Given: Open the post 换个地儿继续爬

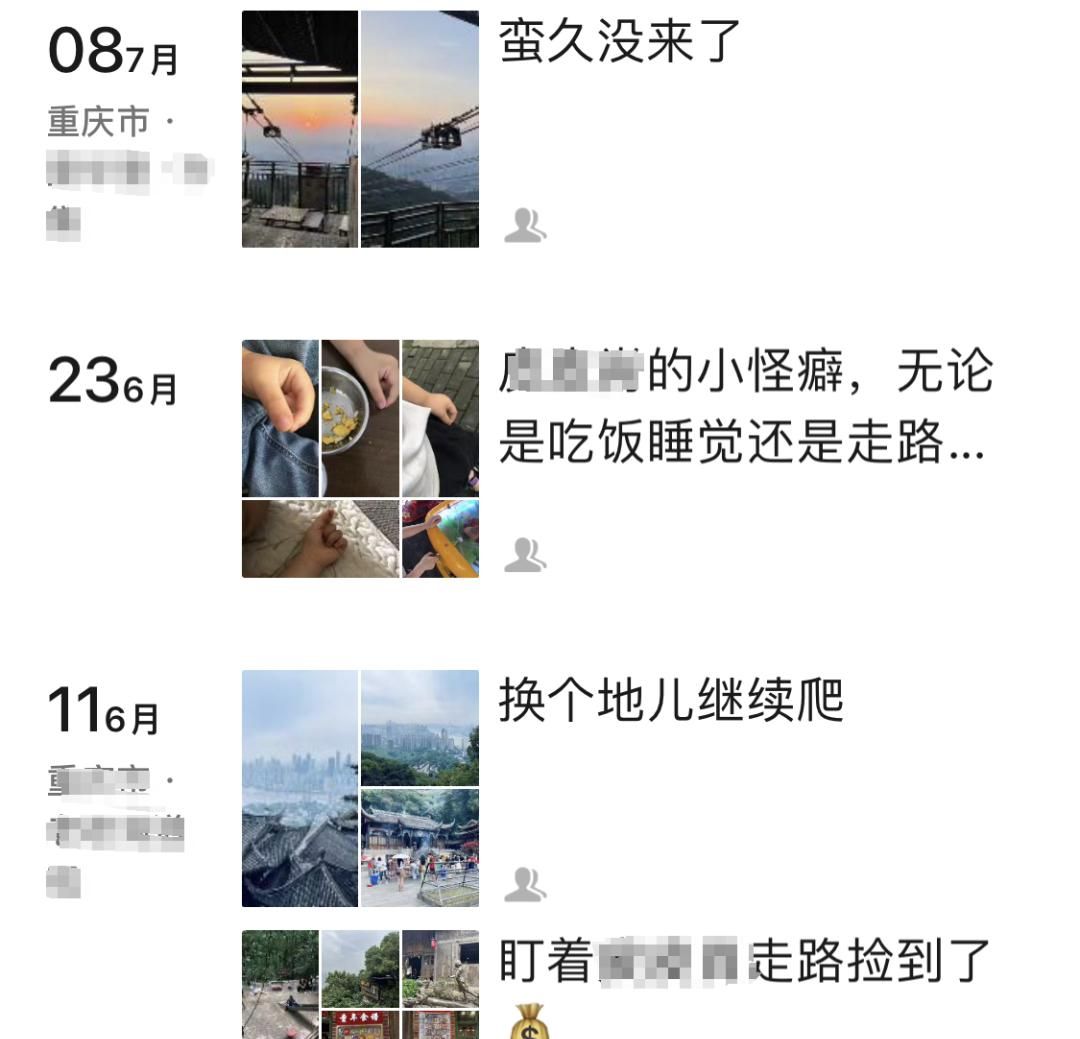Looking at the screenshot, I should pyautogui.click(x=671, y=701).
